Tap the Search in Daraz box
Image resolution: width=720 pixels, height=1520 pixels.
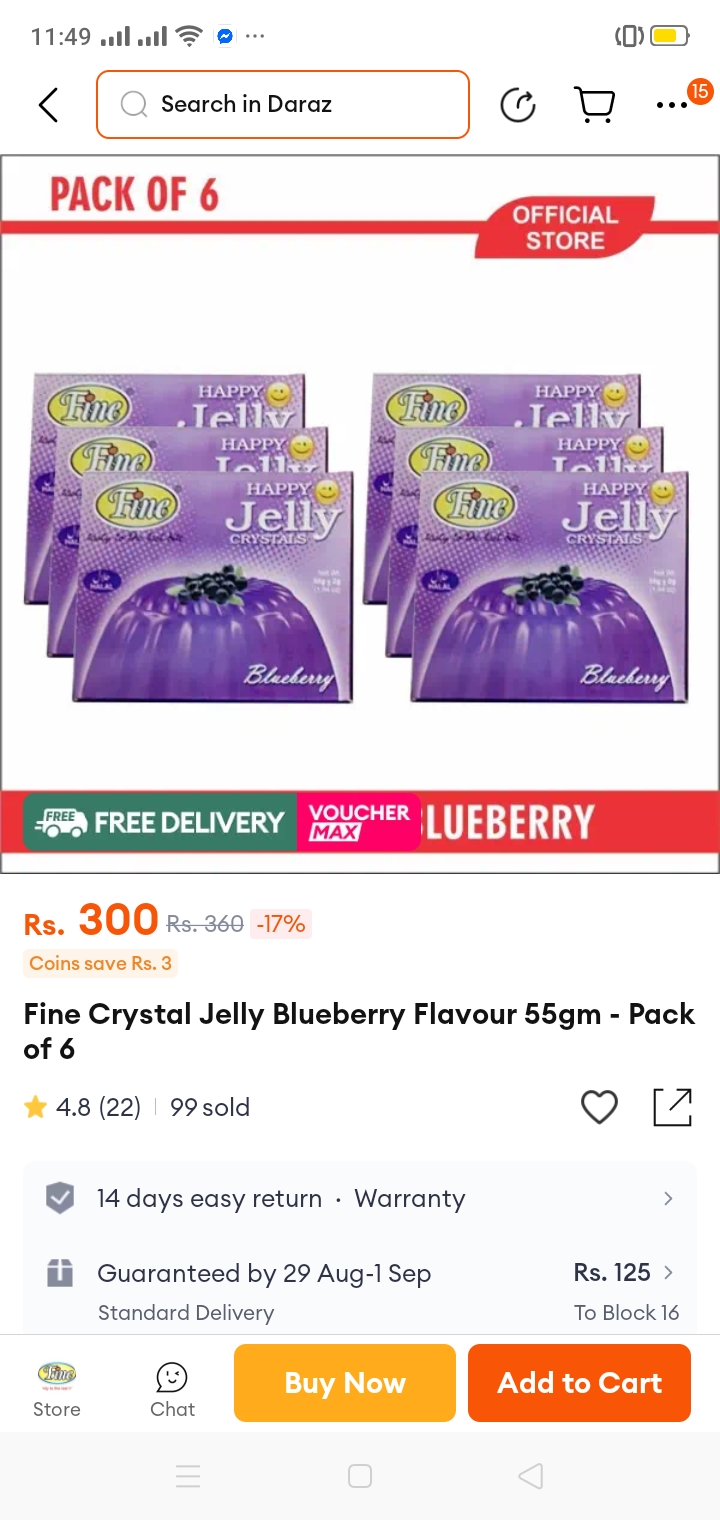[x=283, y=104]
